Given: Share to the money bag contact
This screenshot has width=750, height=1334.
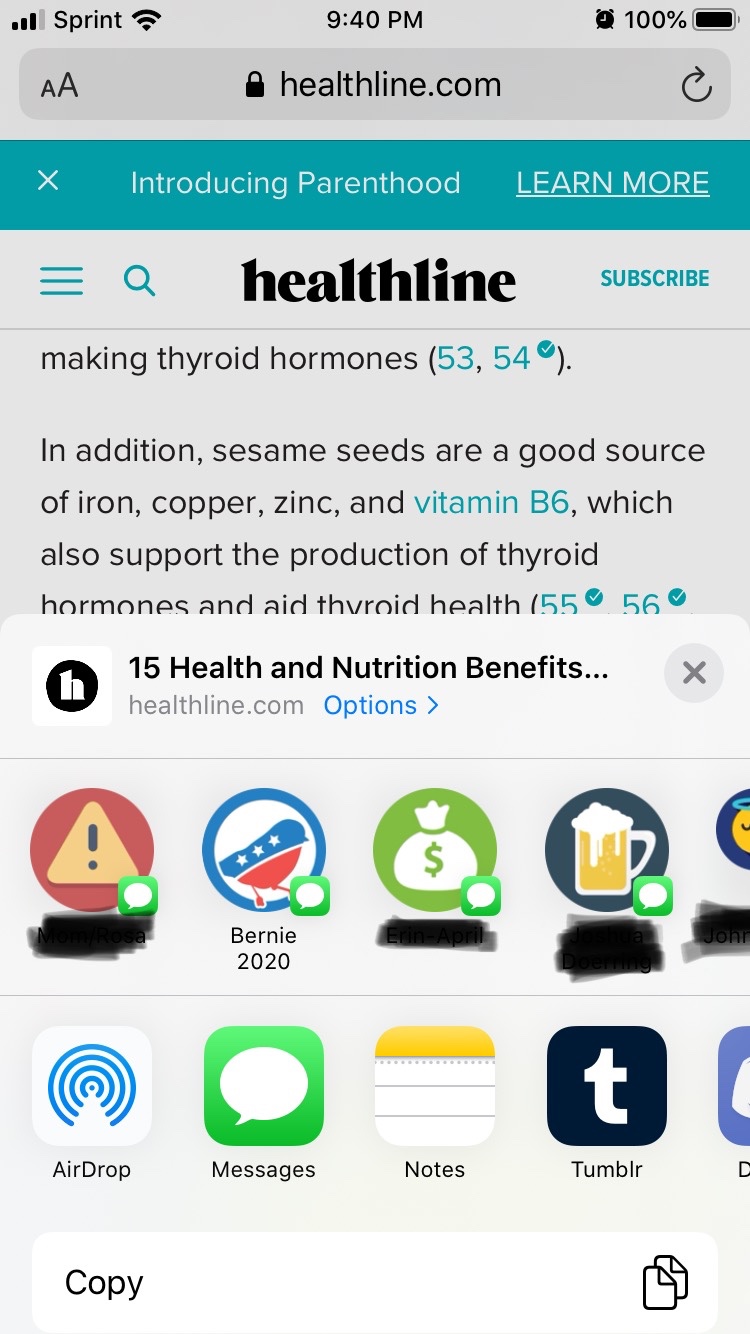Looking at the screenshot, I should coord(435,850).
